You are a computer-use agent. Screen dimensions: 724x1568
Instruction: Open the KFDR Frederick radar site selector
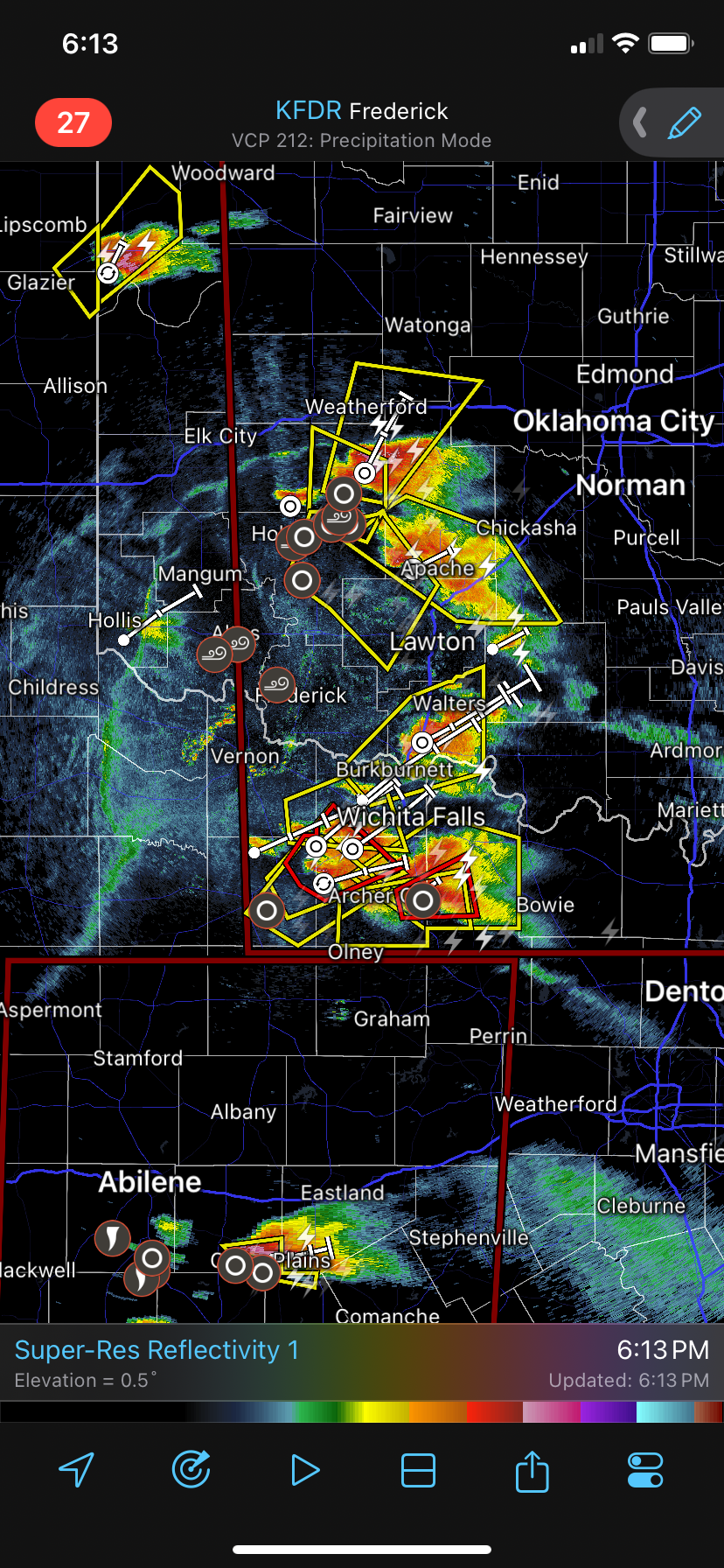point(361,111)
